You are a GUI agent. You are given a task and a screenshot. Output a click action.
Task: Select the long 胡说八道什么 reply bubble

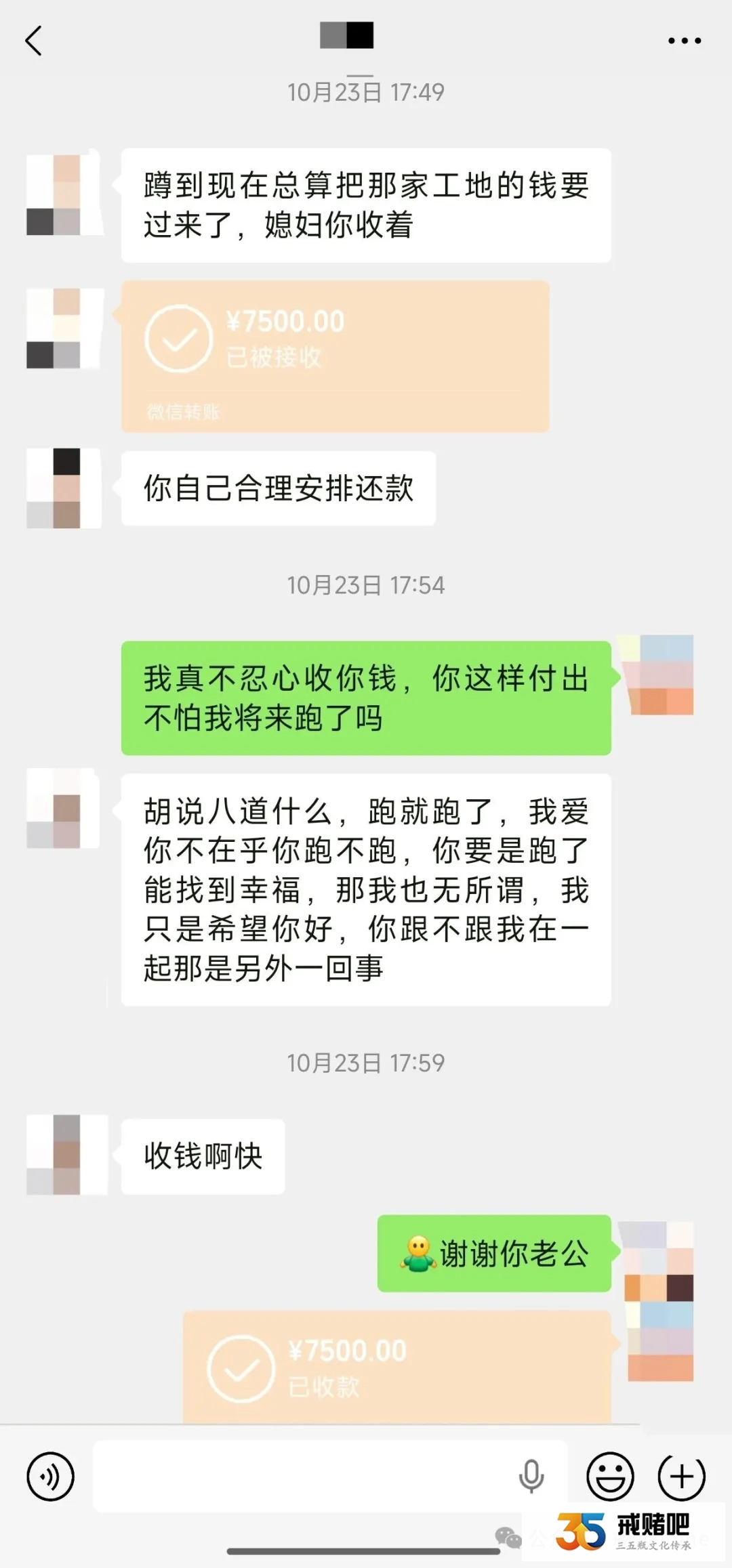(366, 894)
